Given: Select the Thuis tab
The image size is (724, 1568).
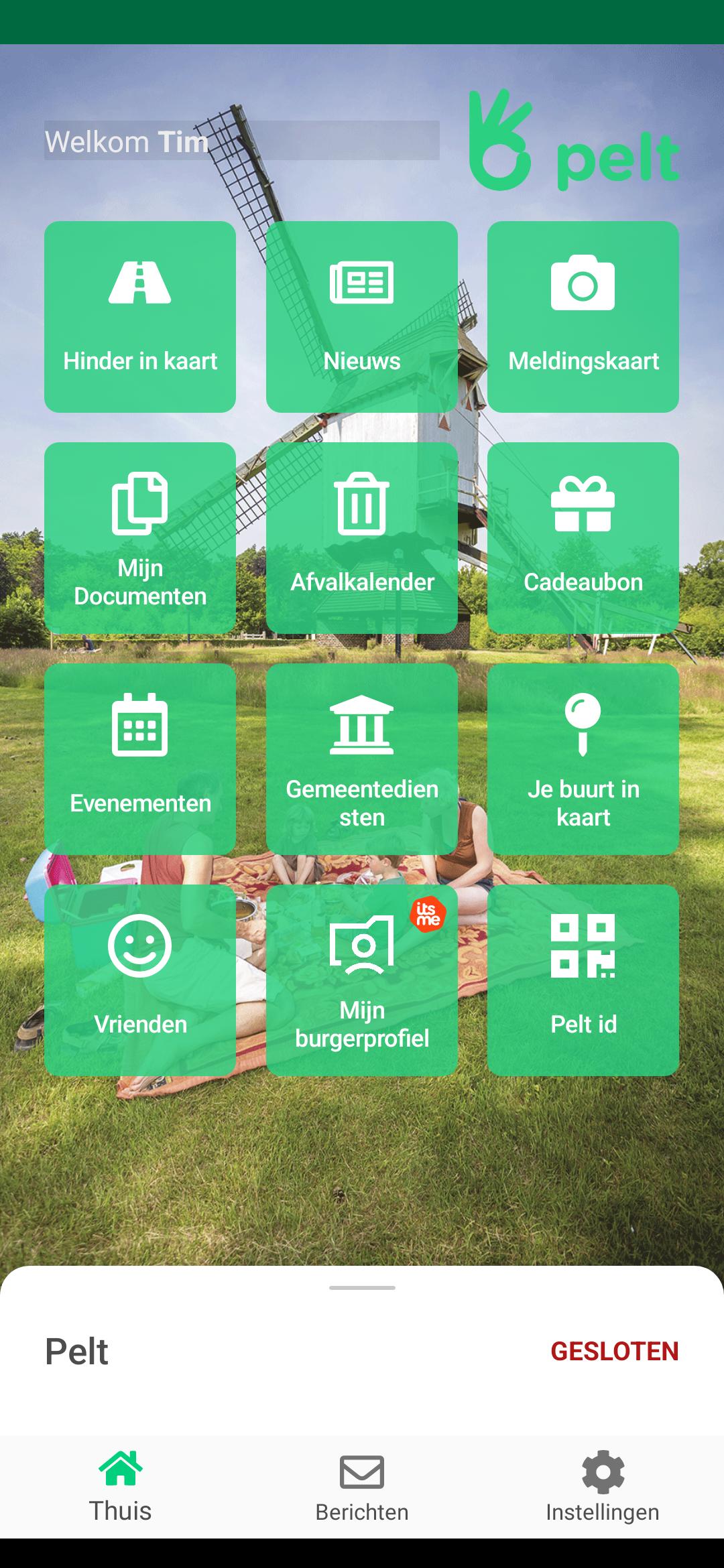Looking at the screenshot, I should pos(121,1488).
